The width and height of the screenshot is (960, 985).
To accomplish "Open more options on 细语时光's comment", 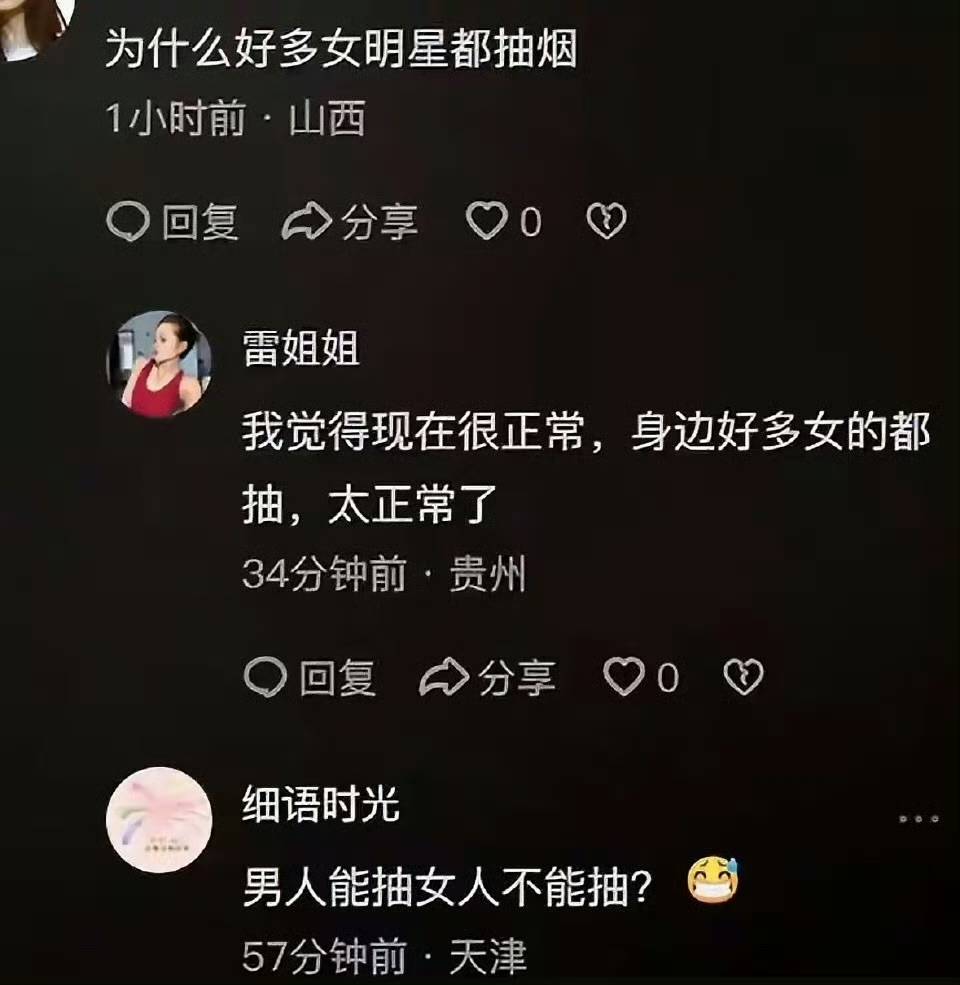I will click(x=918, y=818).
